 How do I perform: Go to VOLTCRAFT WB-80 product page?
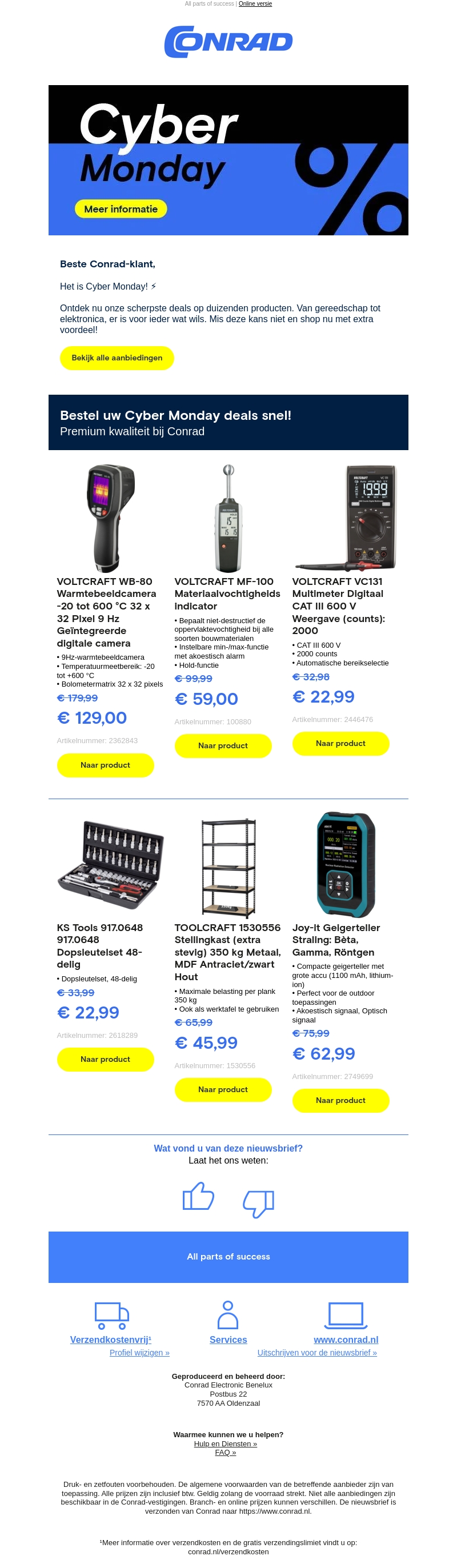105,765
